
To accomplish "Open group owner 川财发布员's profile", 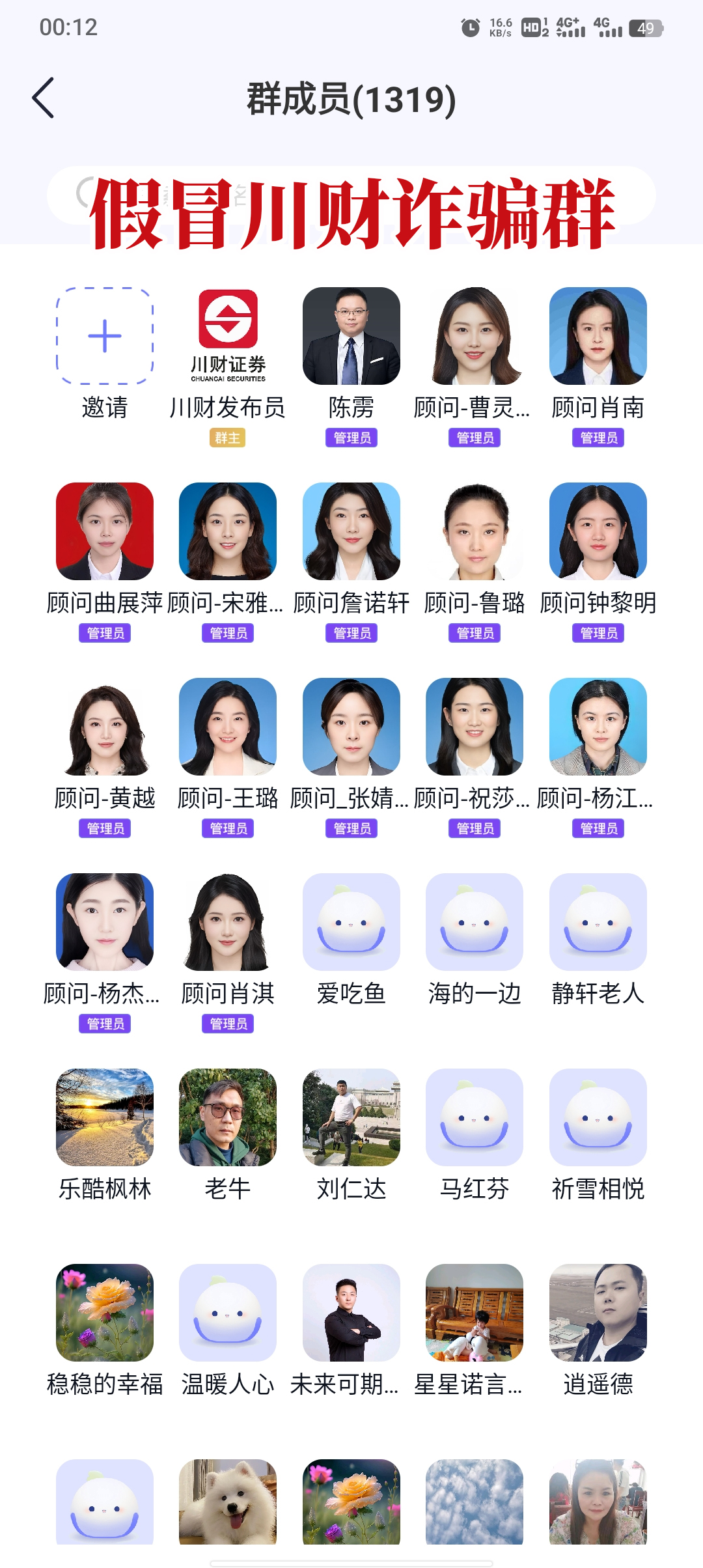I will [228, 336].
